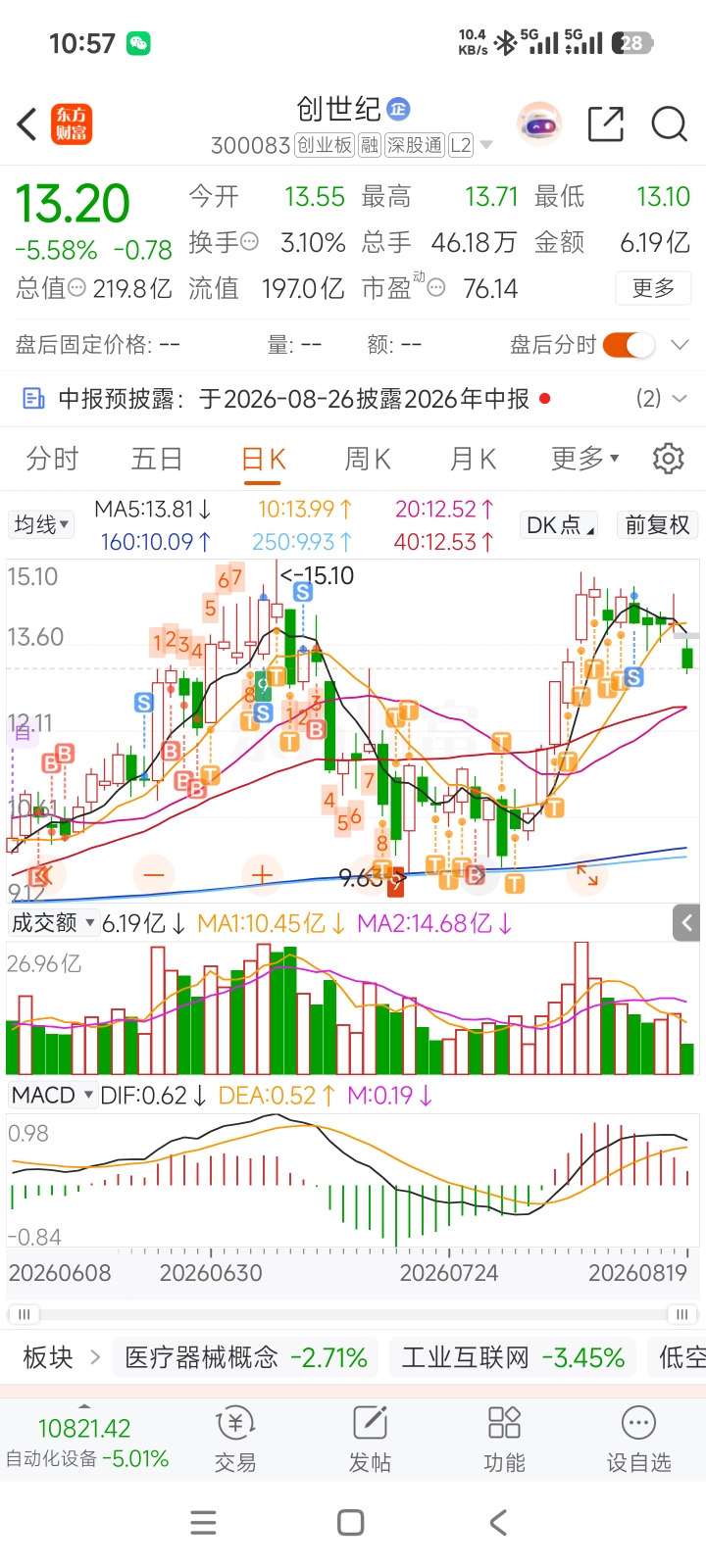Open chart settings gear icon
This screenshot has height=1568, width=706.
tap(669, 459)
